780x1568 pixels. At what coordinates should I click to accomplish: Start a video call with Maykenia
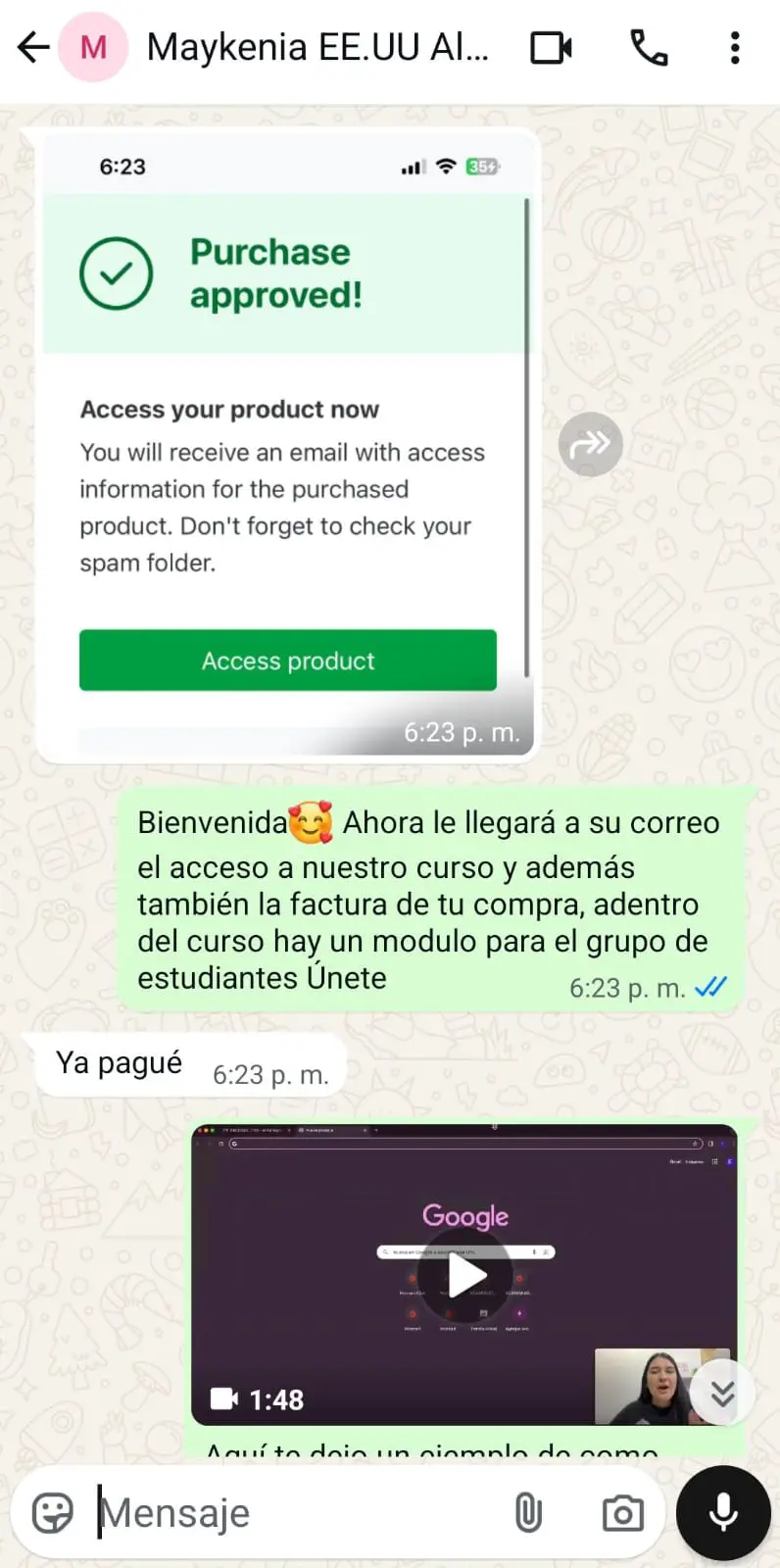(551, 47)
